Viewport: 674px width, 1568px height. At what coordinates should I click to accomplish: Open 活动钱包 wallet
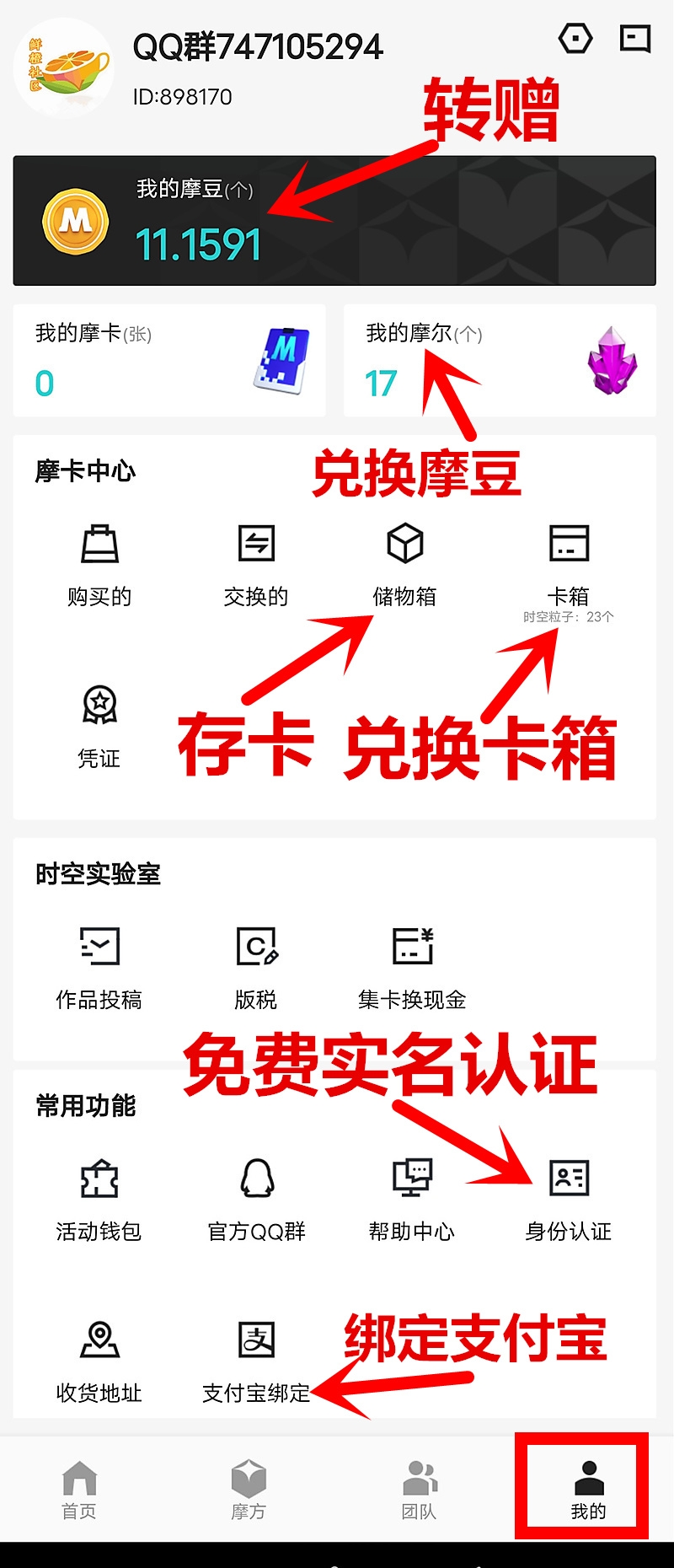pyautogui.click(x=99, y=1198)
